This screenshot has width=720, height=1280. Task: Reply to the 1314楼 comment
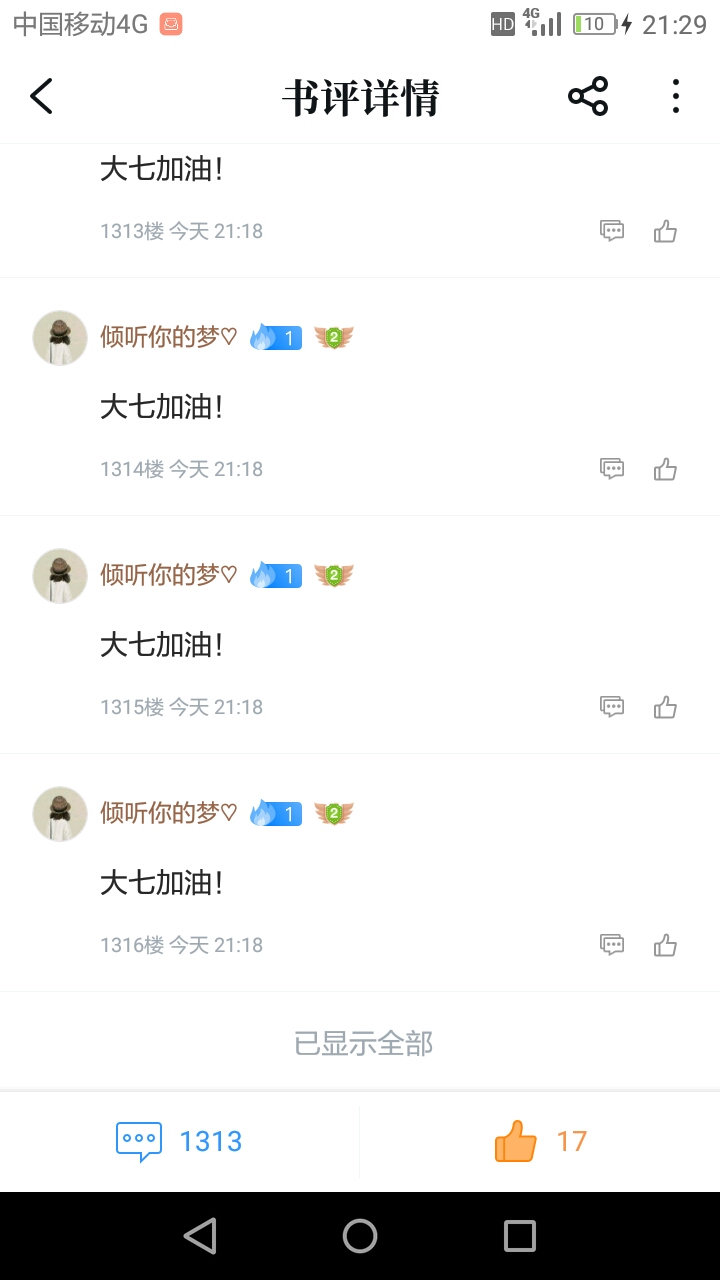point(612,469)
